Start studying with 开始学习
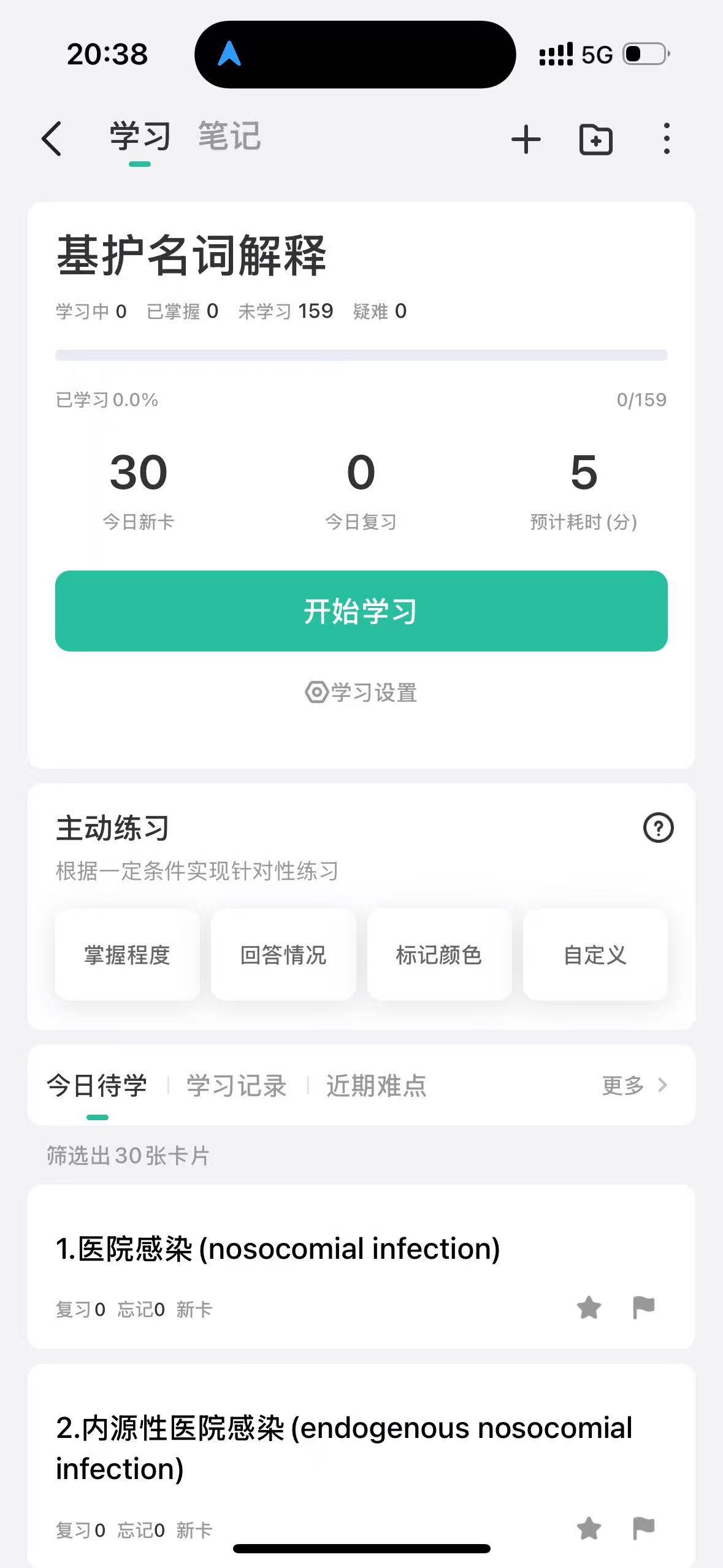The width and height of the screenshot is (723, 1568). pos(361,611)
